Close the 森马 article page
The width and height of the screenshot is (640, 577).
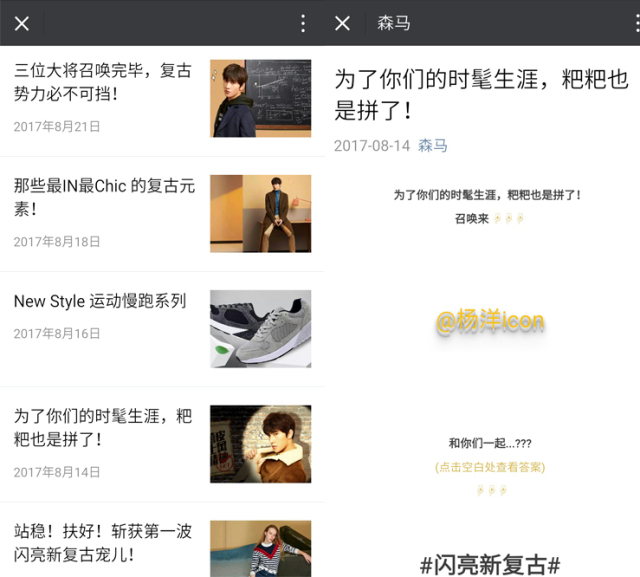point(342,23)
